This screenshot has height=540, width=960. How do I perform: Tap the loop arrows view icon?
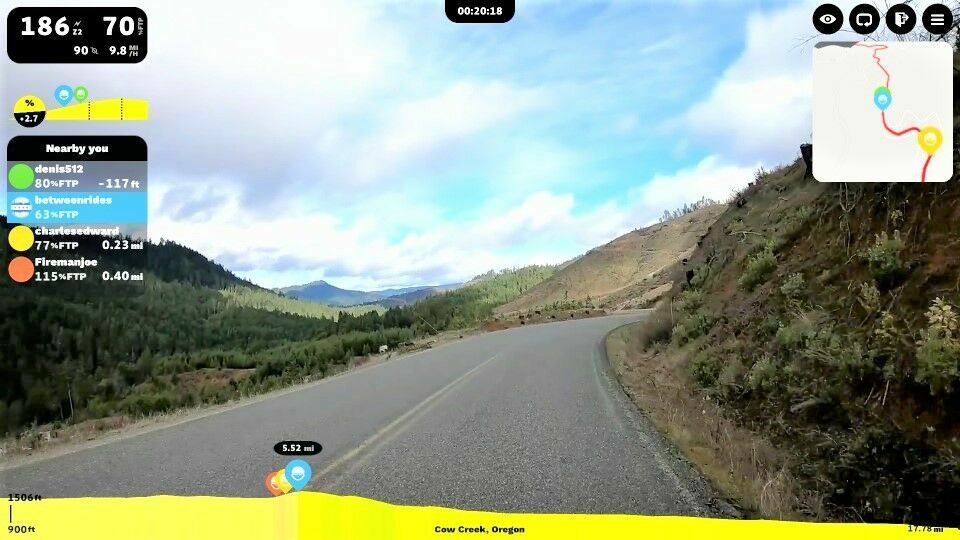coord(864,19)
